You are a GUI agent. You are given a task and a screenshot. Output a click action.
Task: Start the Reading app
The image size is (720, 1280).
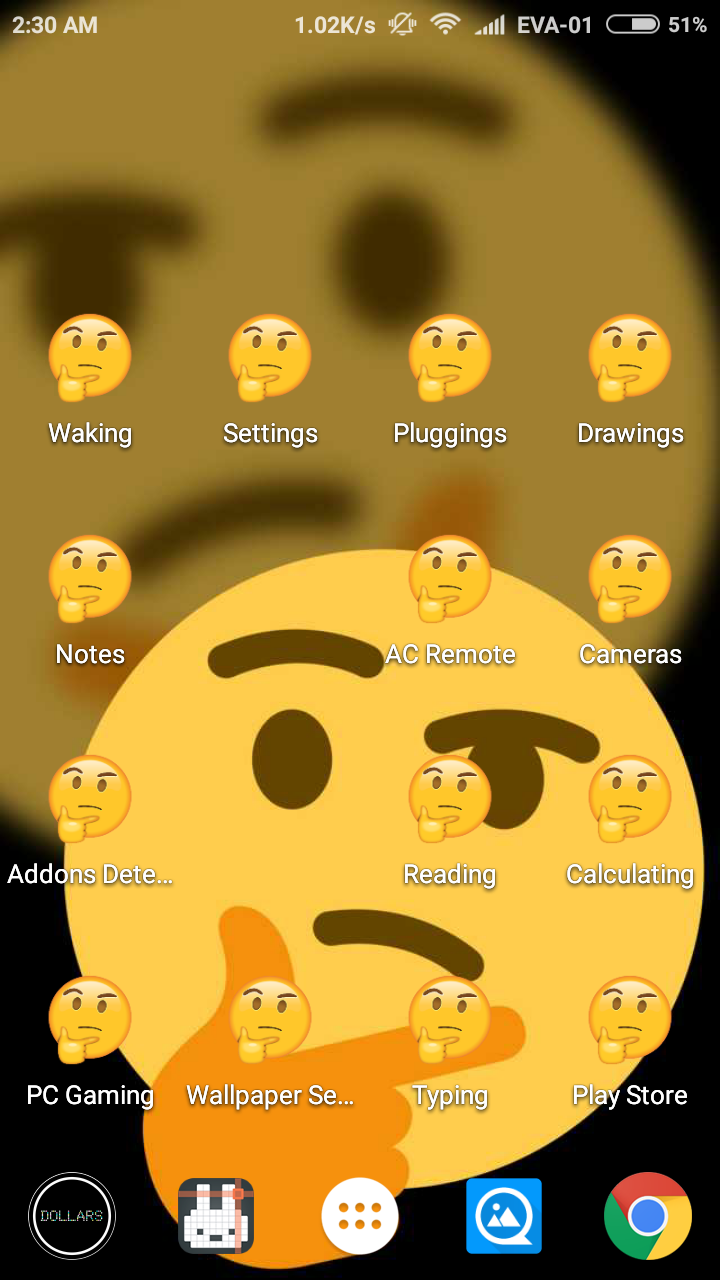(x=450, y=797)
